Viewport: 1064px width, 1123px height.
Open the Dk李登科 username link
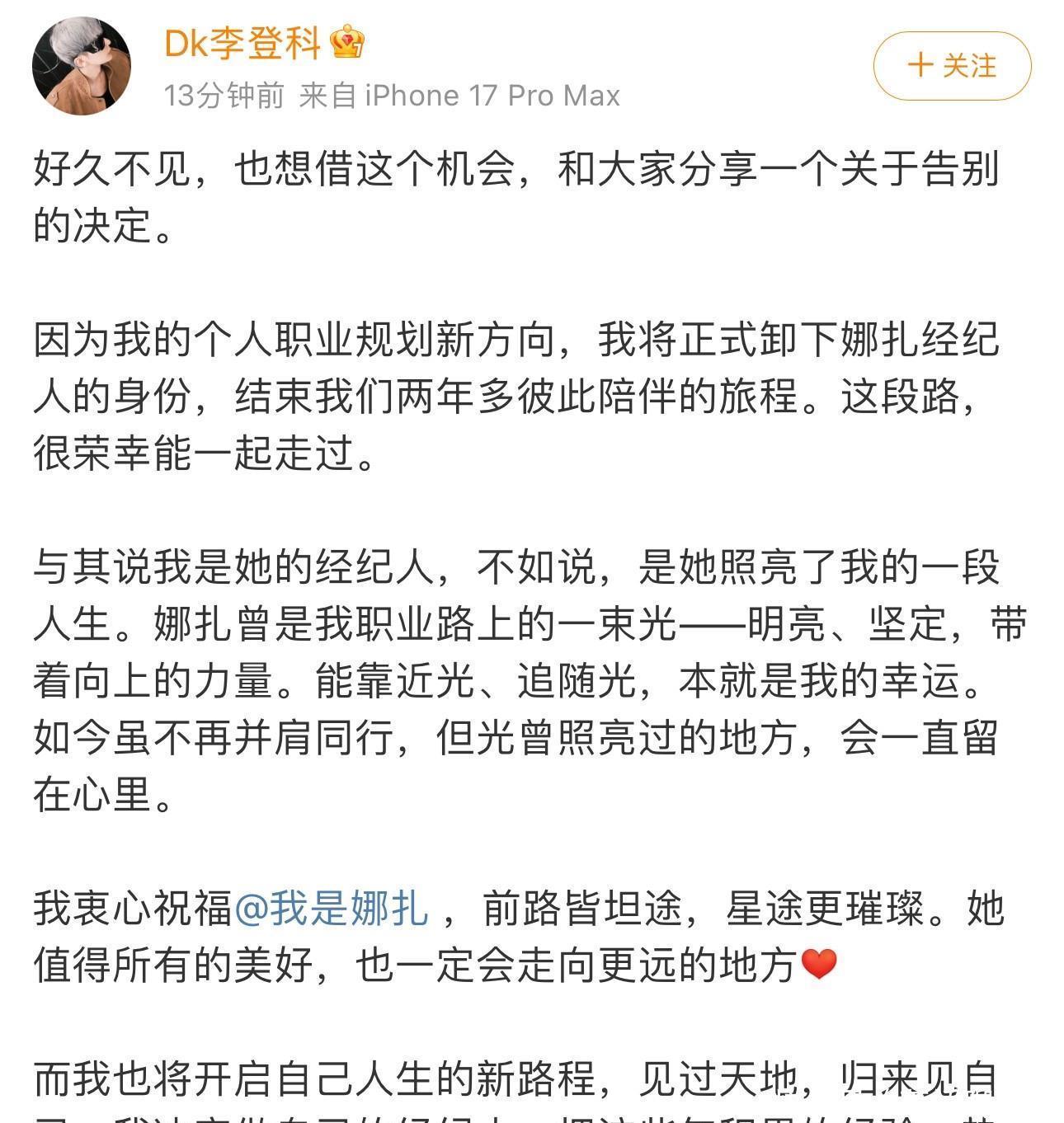click(242, 43)
